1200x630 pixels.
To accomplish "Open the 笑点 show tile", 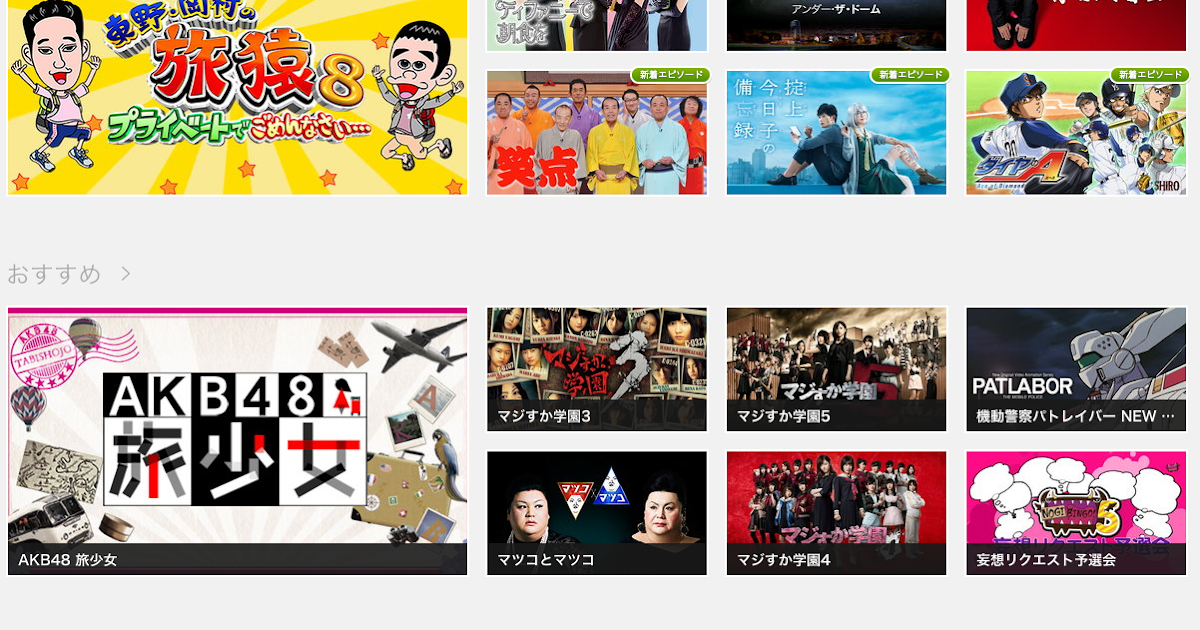I will (597, 132).
